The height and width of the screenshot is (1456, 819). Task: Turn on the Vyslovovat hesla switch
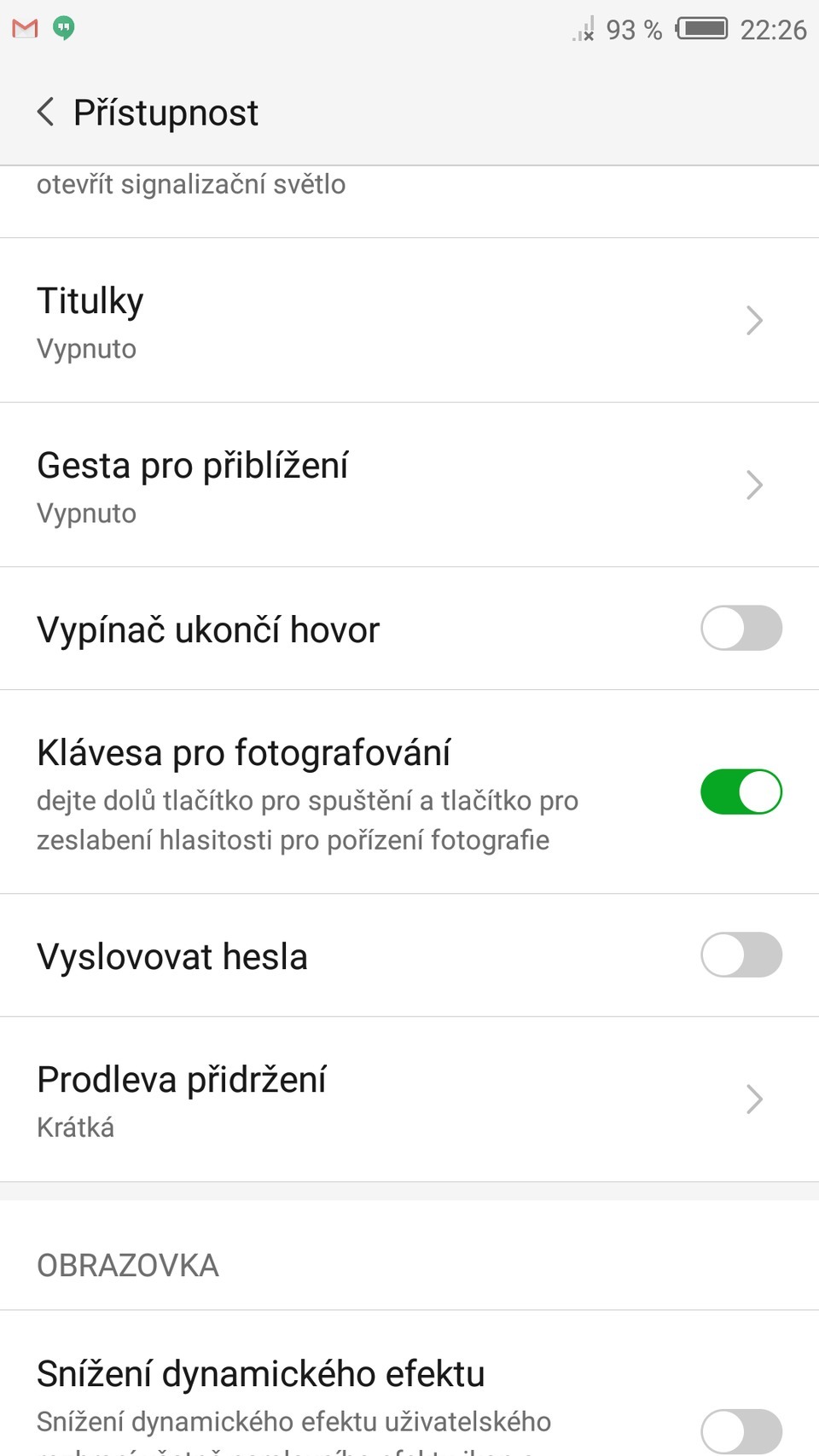pyautogui.click(x=741, y=955)
